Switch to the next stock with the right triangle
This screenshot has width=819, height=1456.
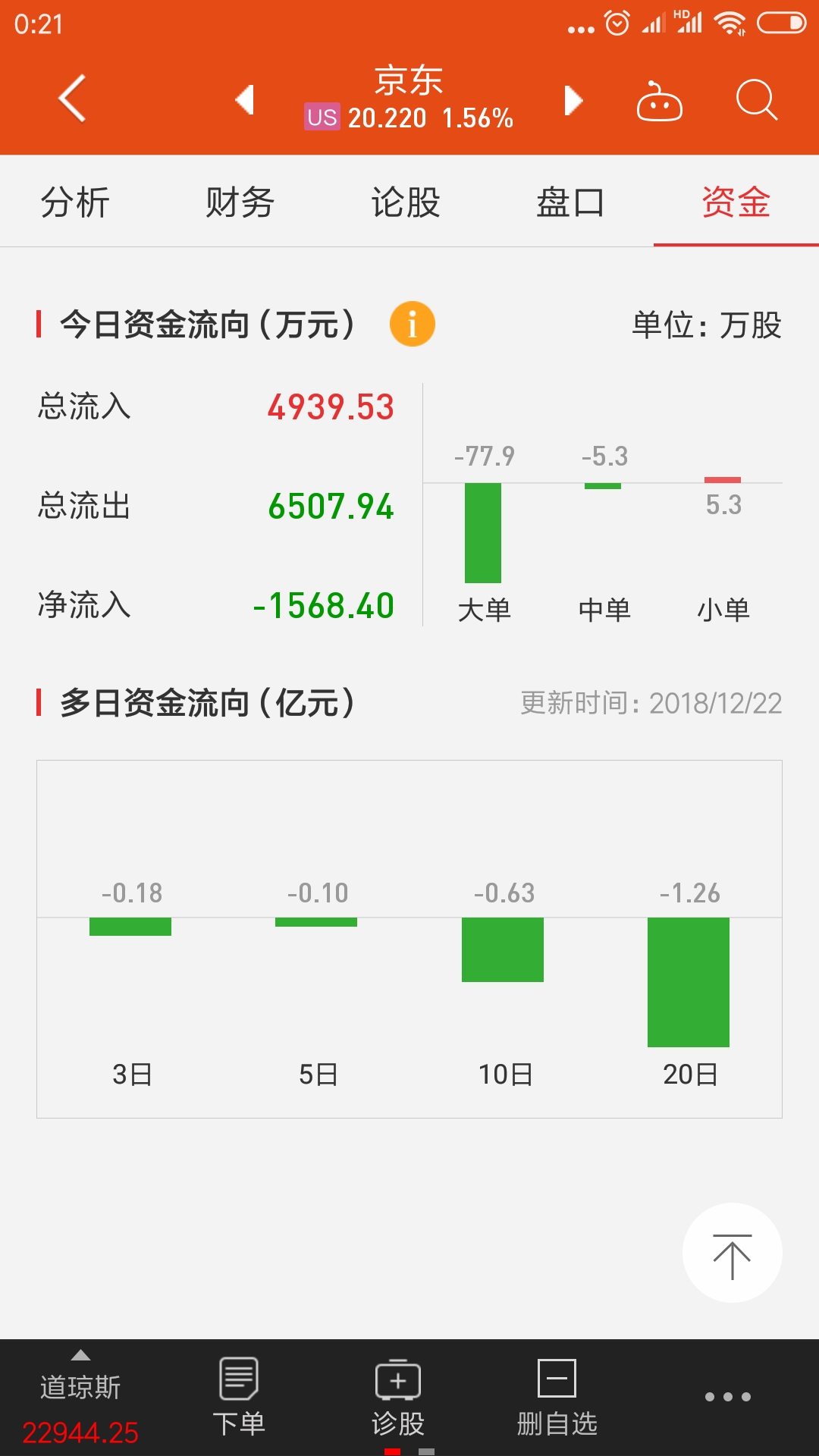(x=574, y=100)
